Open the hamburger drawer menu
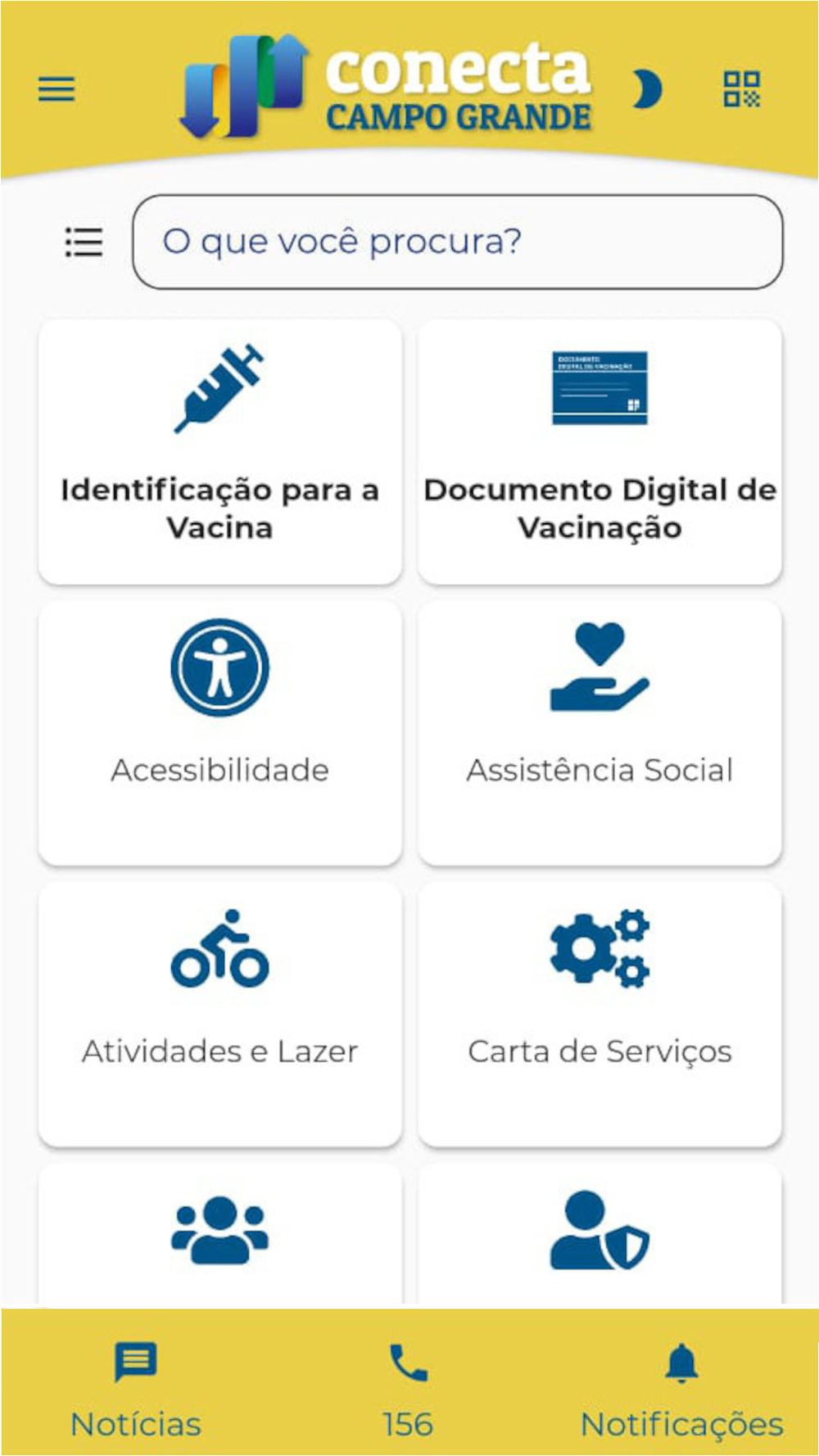The image size is (819, 1456). 57,88
